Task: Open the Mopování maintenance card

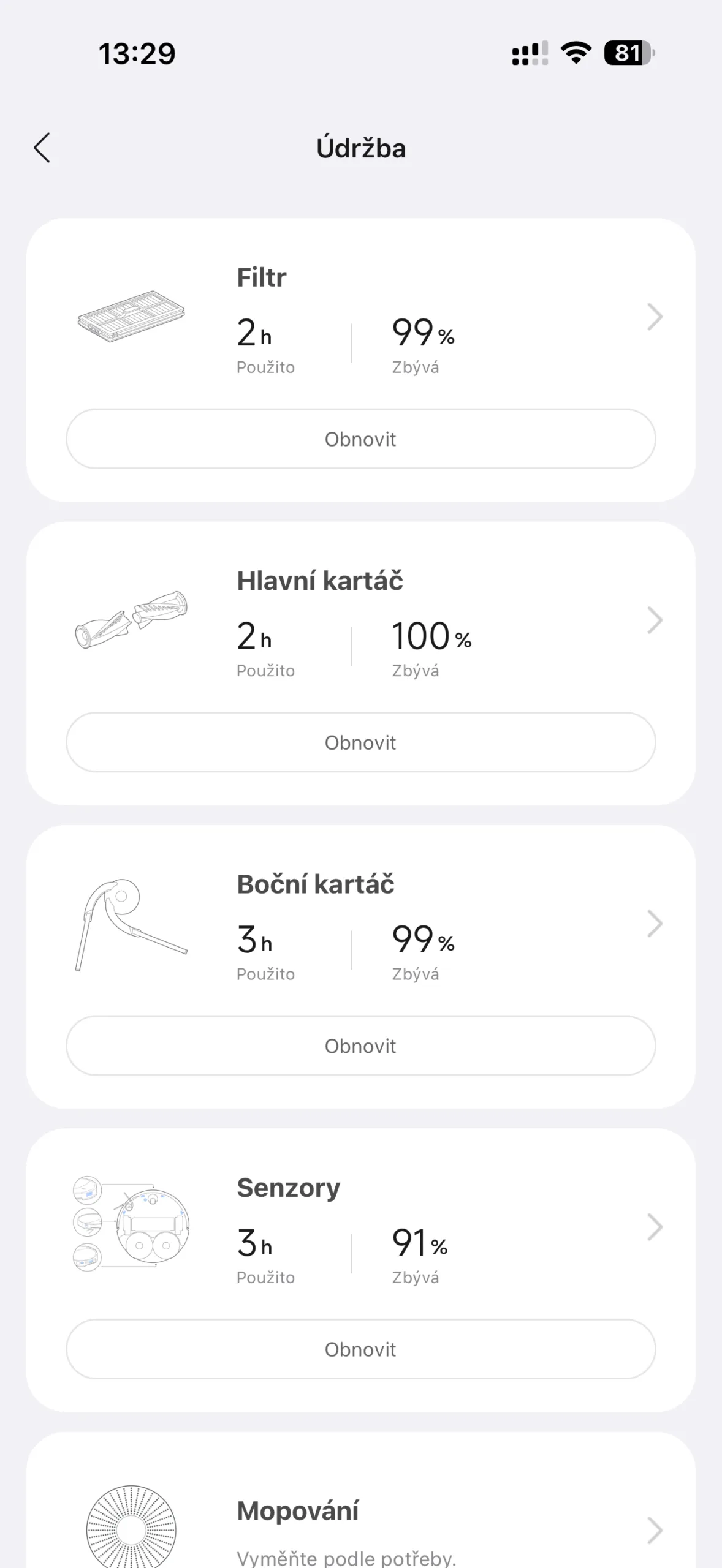Action: click(x=654, y=1530)
